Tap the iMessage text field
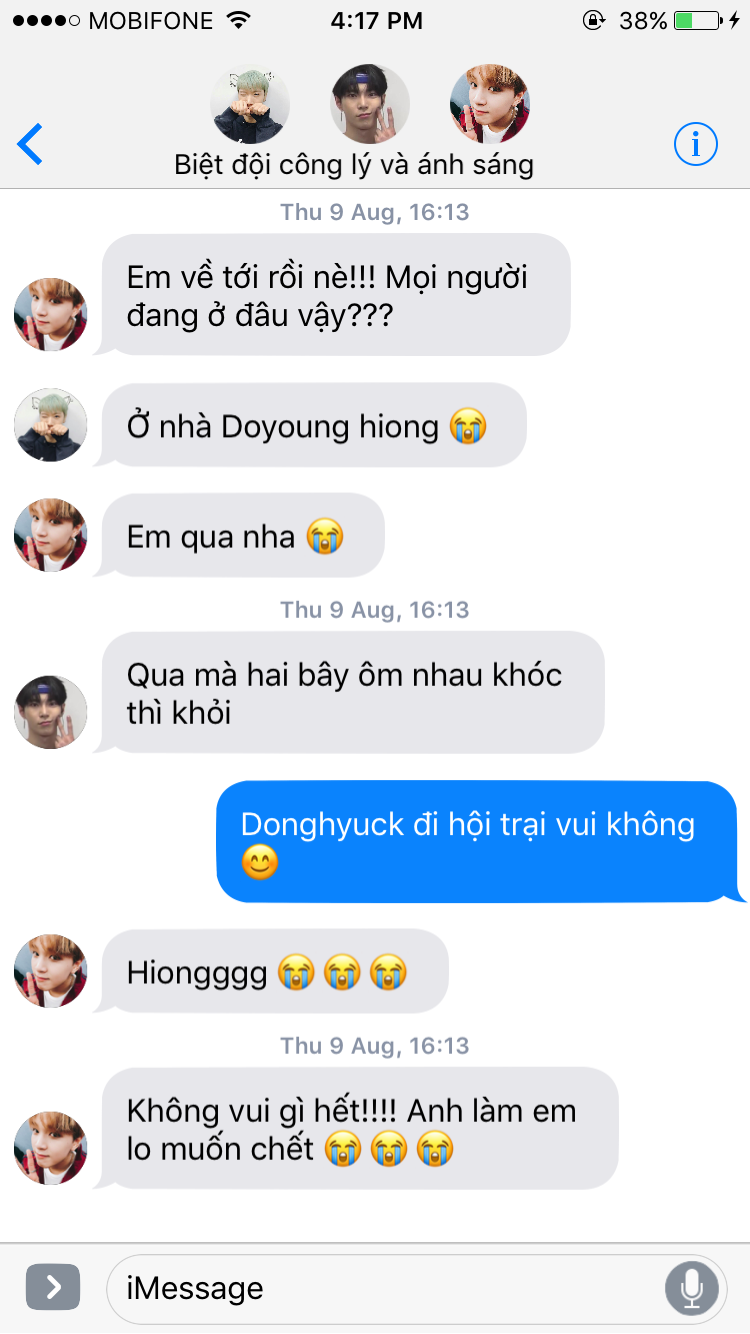The height and width of the screenshot is (1334, 750). [385, 1288]
